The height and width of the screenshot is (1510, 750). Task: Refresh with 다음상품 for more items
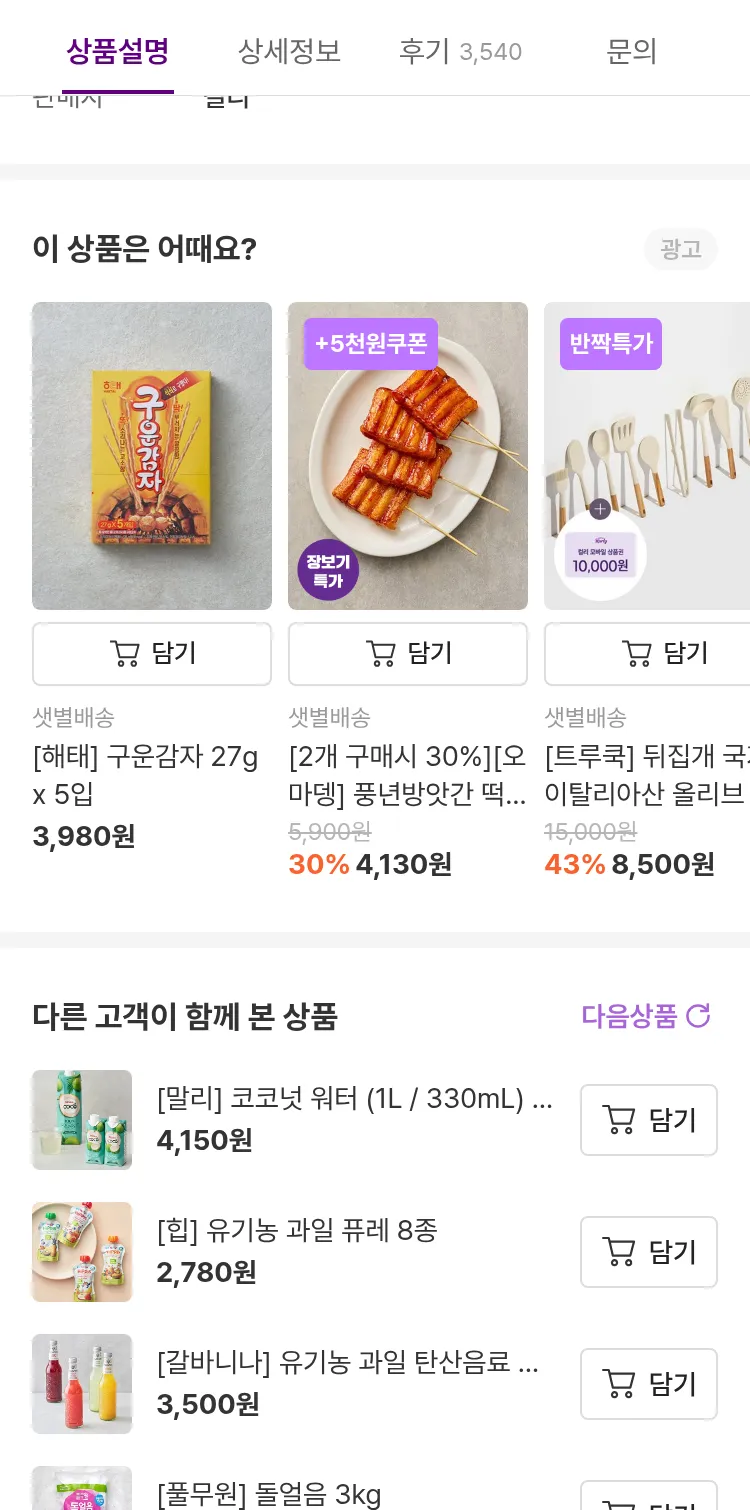click(646, 1016)
